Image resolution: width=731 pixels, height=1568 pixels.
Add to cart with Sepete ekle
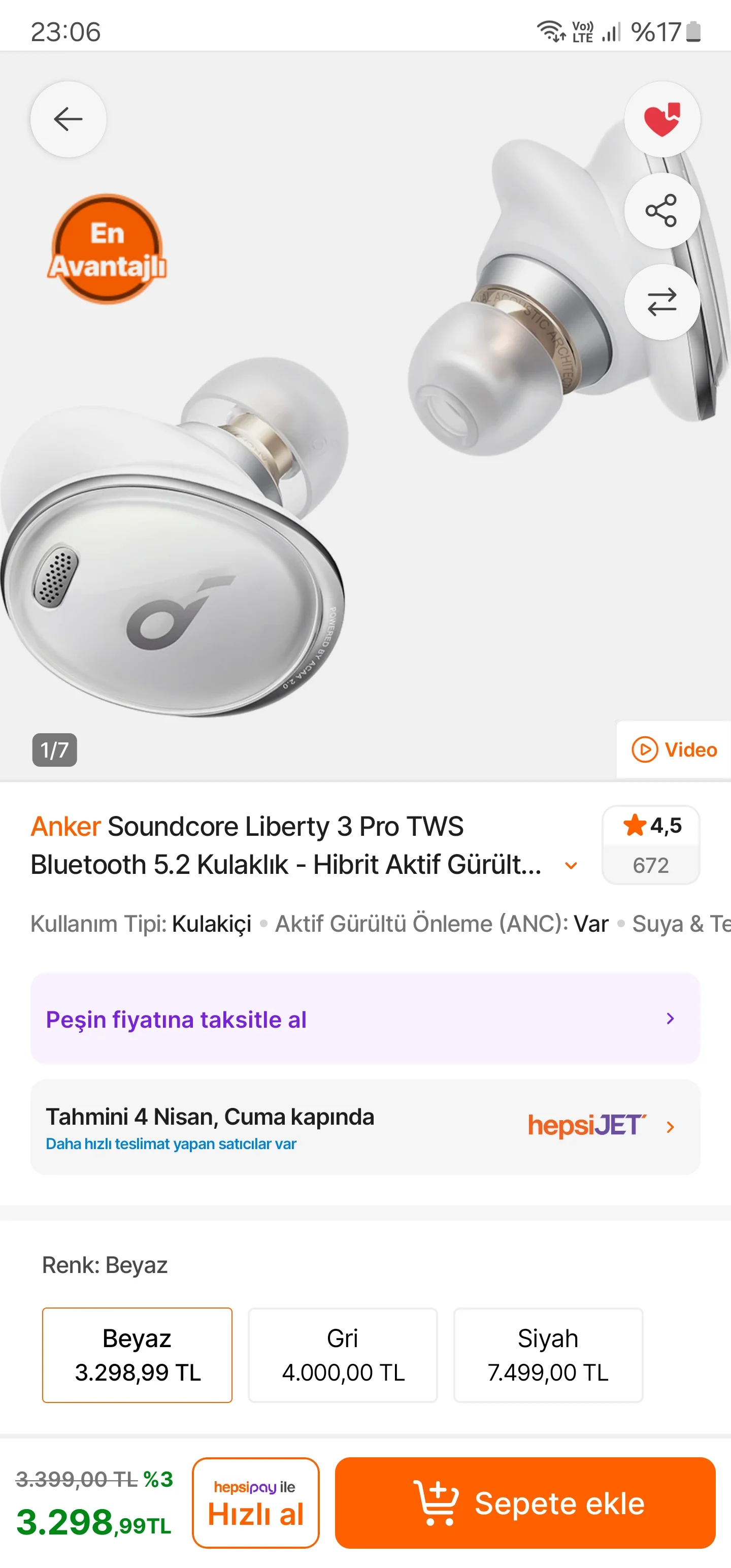click(x=525, y=1502)
